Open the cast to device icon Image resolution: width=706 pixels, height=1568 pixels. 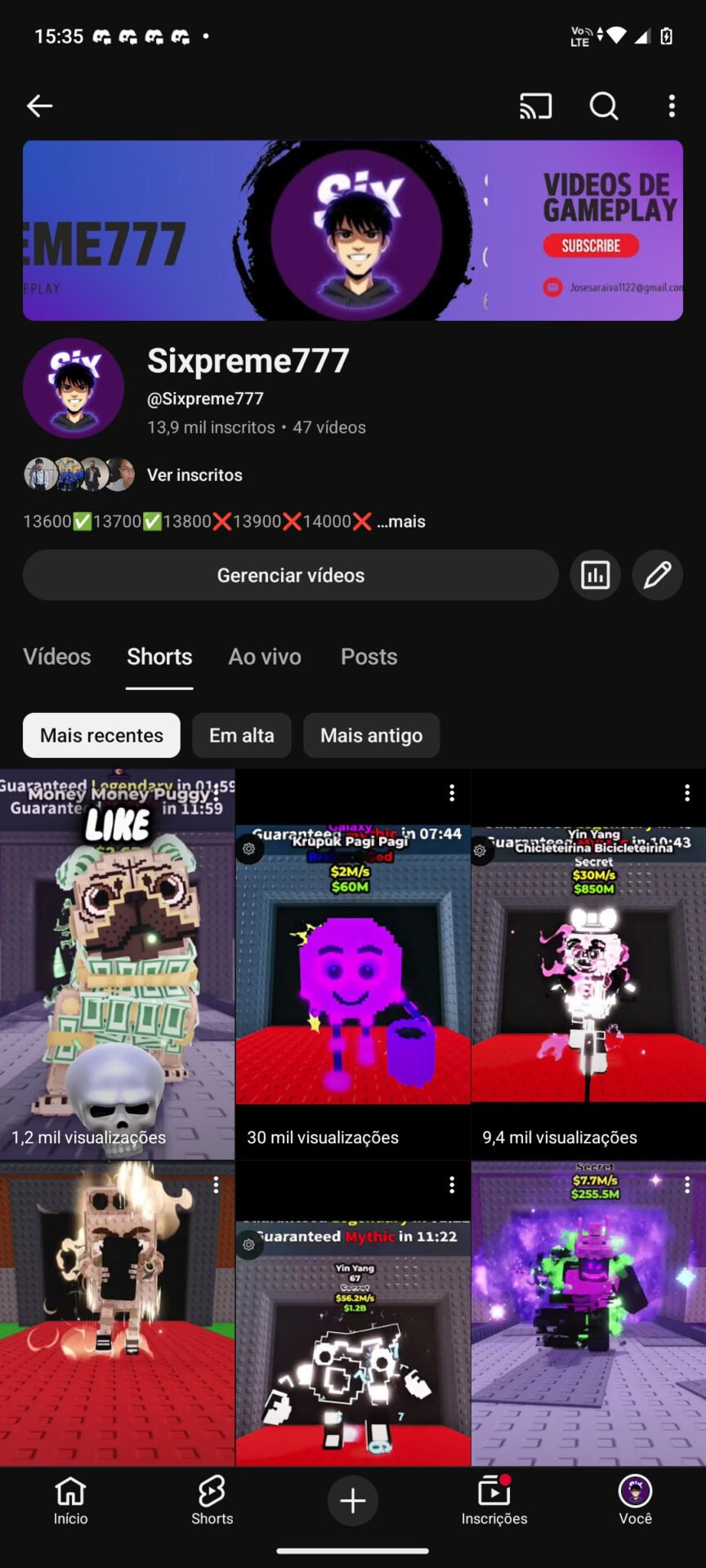click(x=535, y=105)
